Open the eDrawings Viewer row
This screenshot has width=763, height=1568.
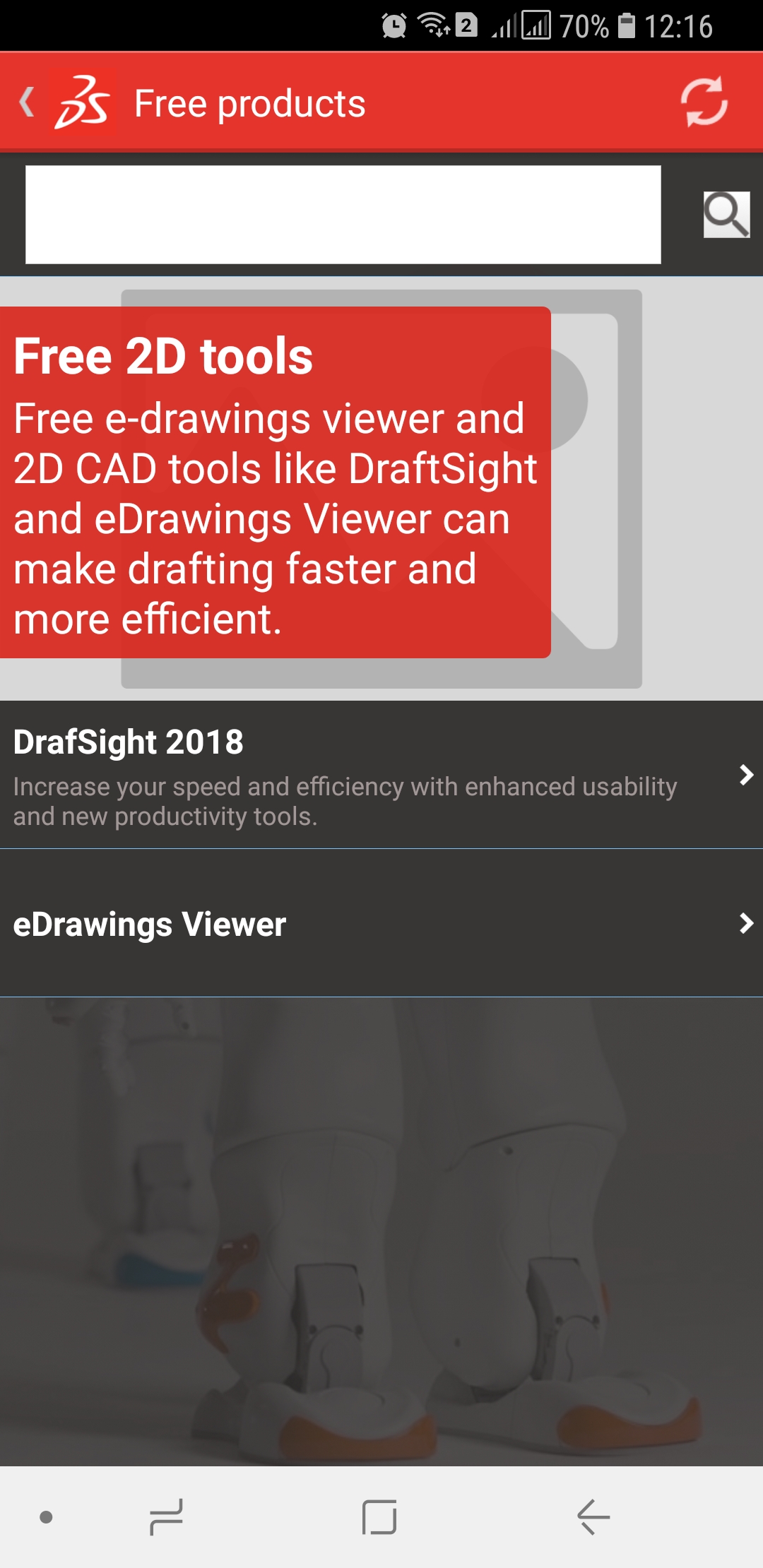(x=381, y=923)
